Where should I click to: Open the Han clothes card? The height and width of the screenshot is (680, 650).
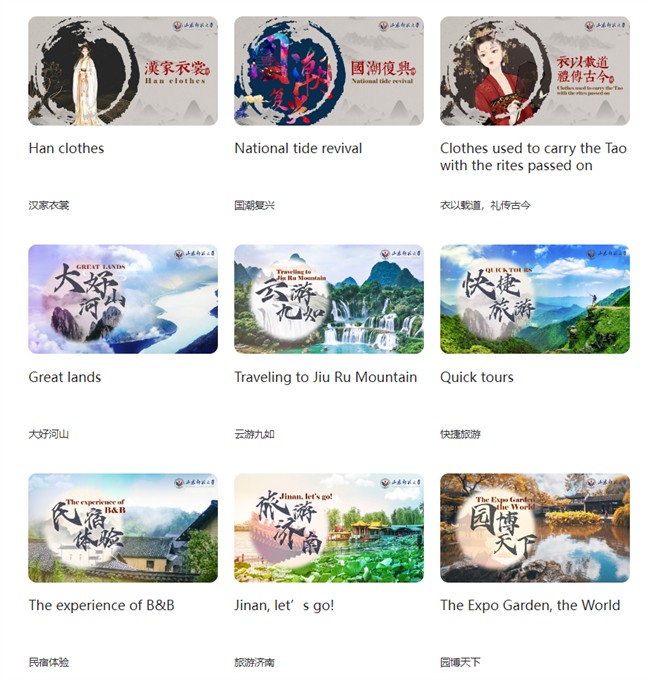pos(123,71)
